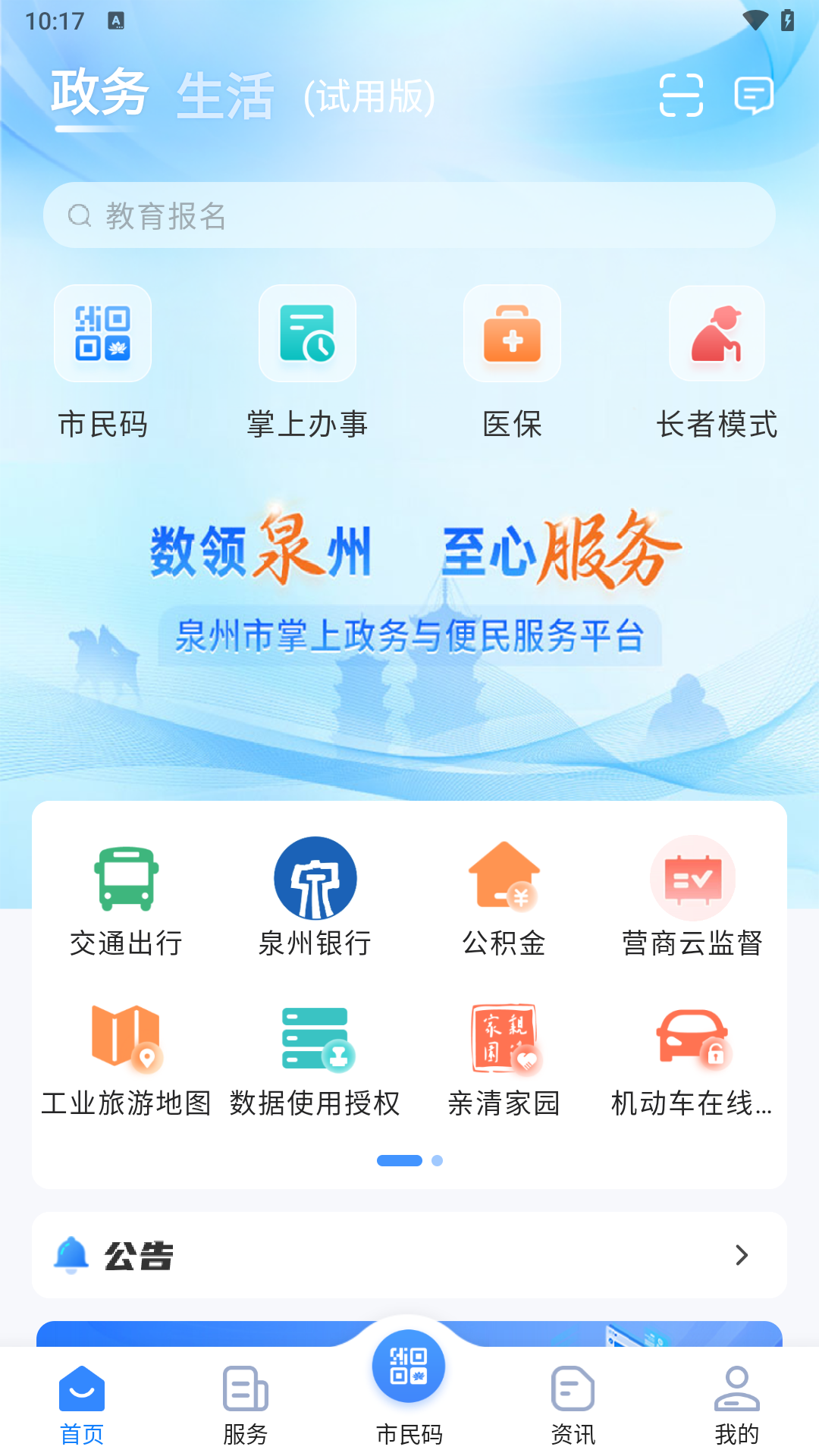Open the messages icon
This screenshot has height=1456, width=819.
(x=754, y=96)
